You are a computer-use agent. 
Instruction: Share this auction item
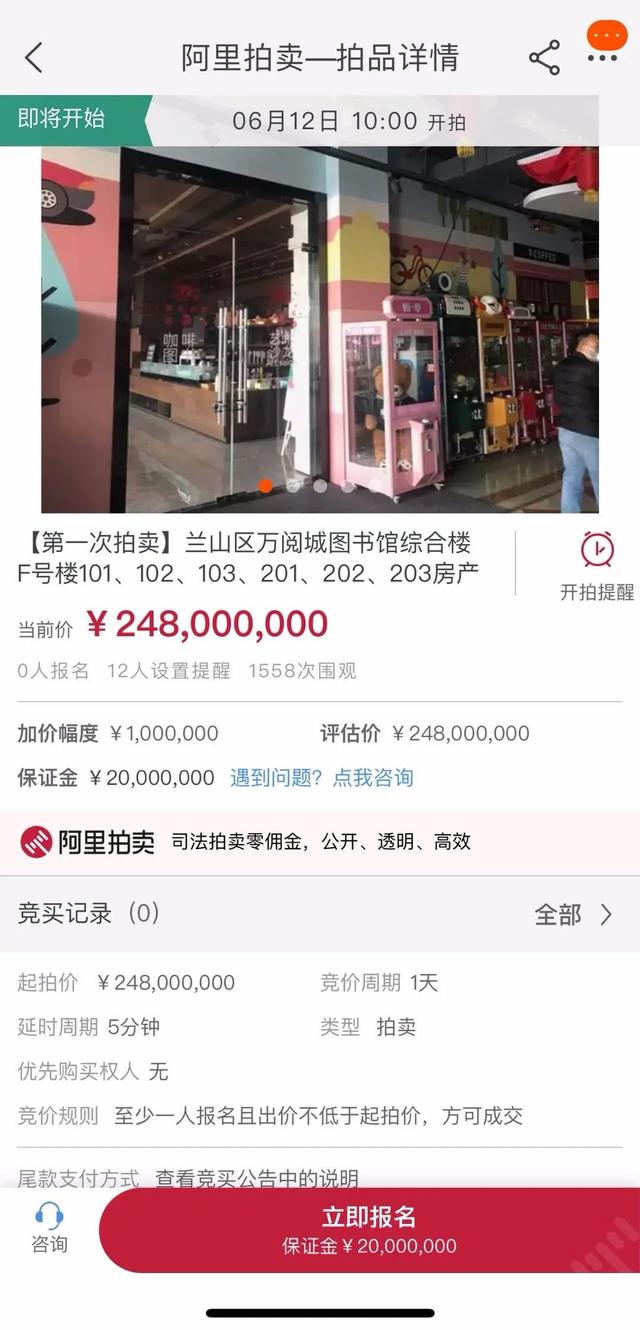tap(544, 57)
